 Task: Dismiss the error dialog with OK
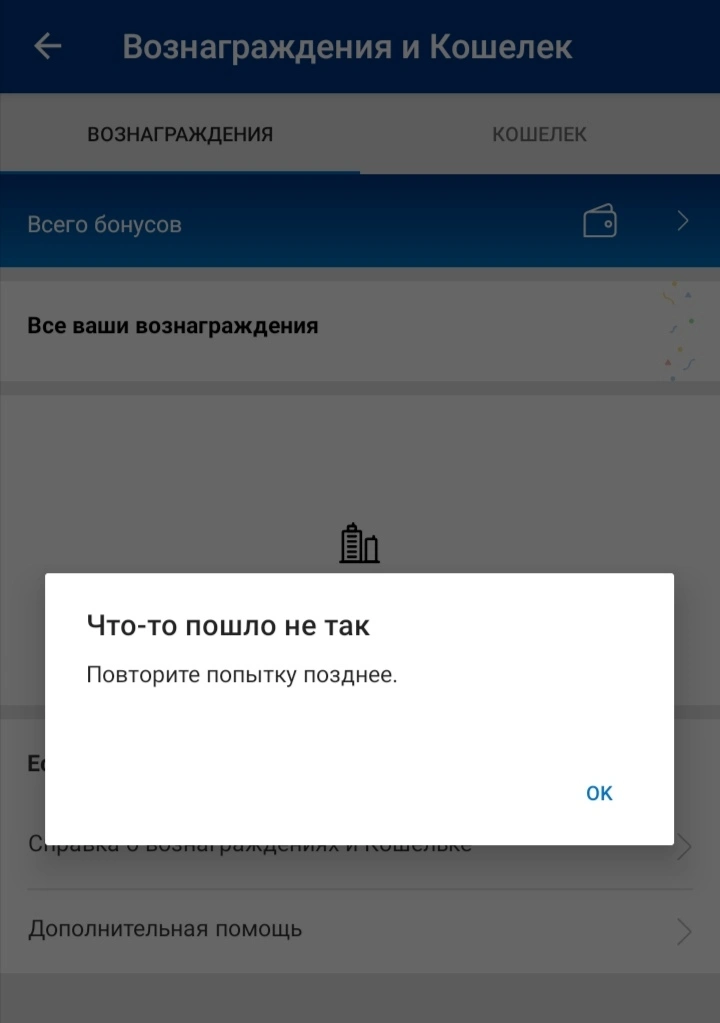click(599, 793)
